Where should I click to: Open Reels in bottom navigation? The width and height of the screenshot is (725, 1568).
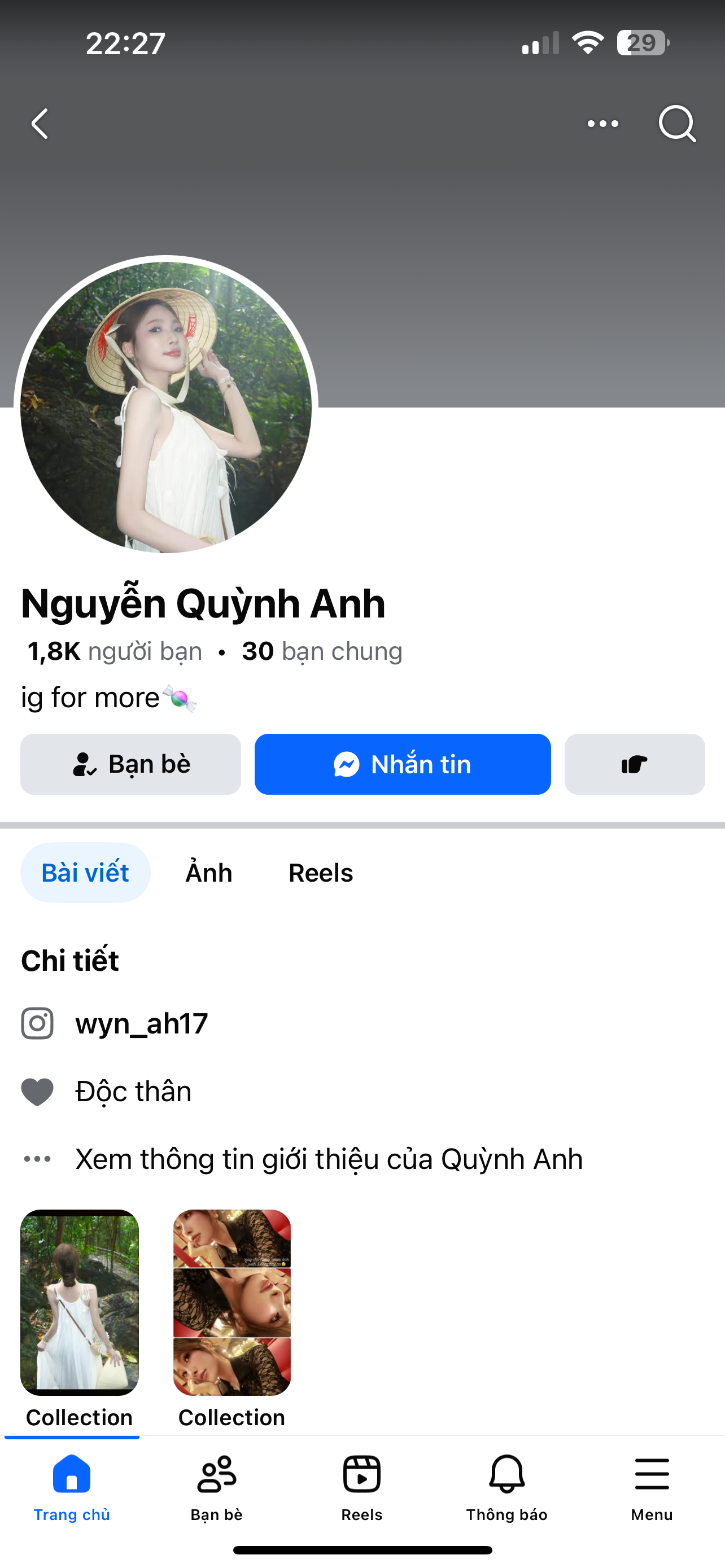(361, 1486)
